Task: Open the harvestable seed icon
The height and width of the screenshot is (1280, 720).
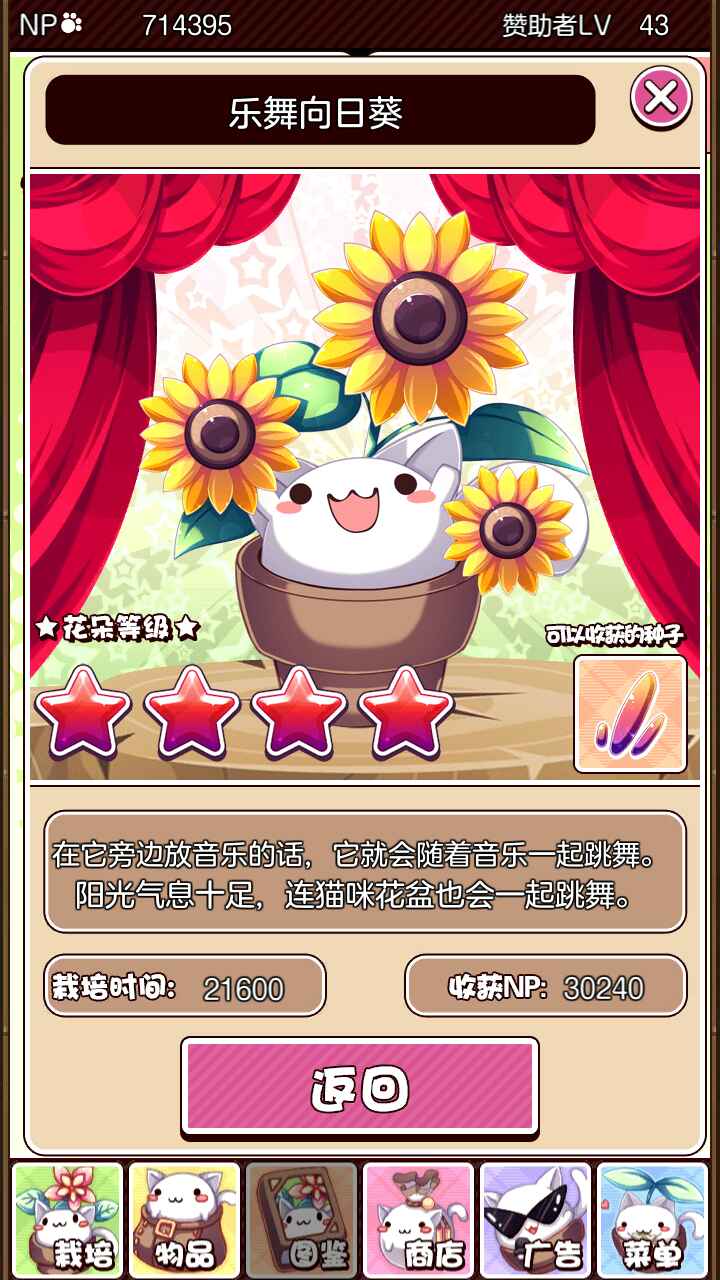Action: click(630, 714)
